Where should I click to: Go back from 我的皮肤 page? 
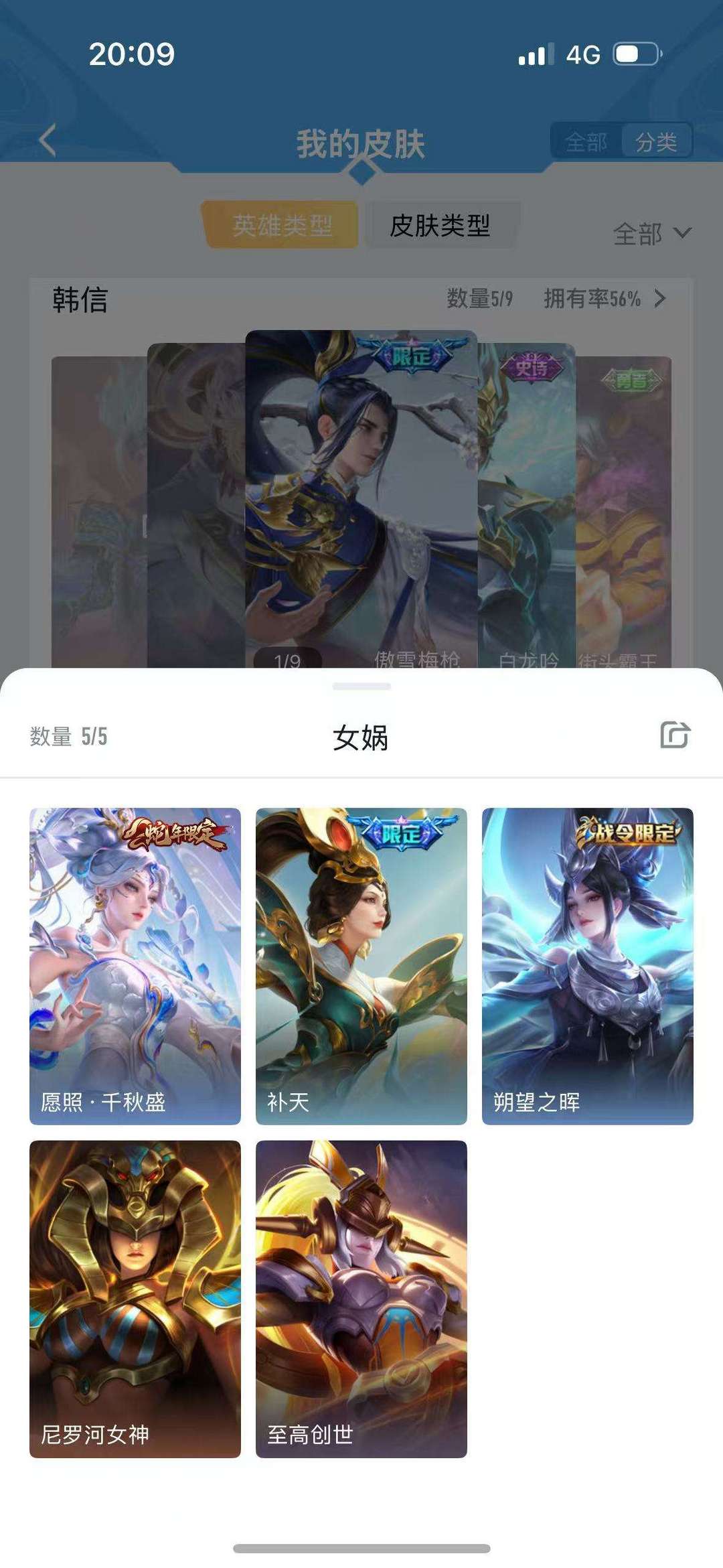coord(47,141)
